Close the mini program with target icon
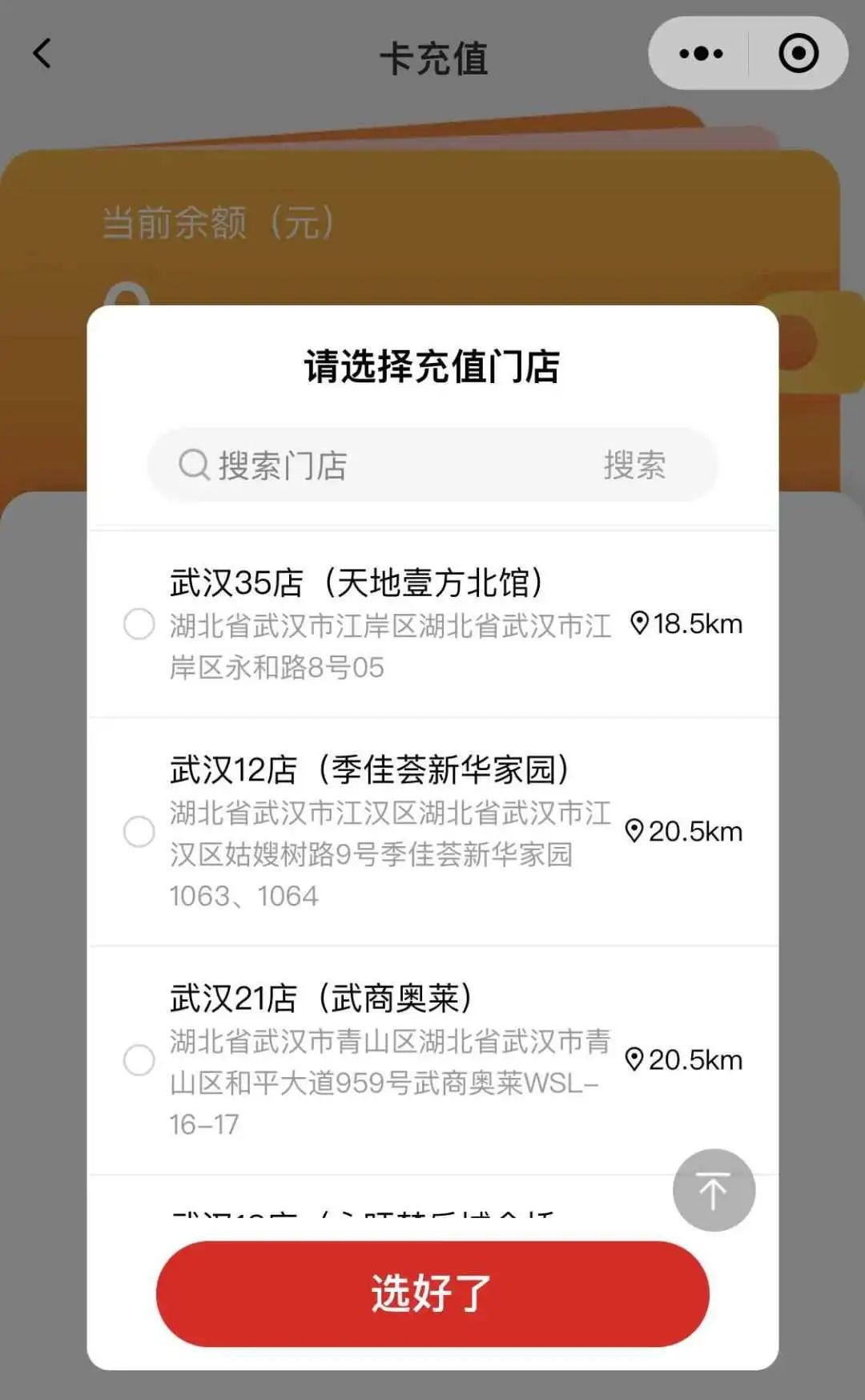The height and width of the screenshot is (1400, 865). 798,54
